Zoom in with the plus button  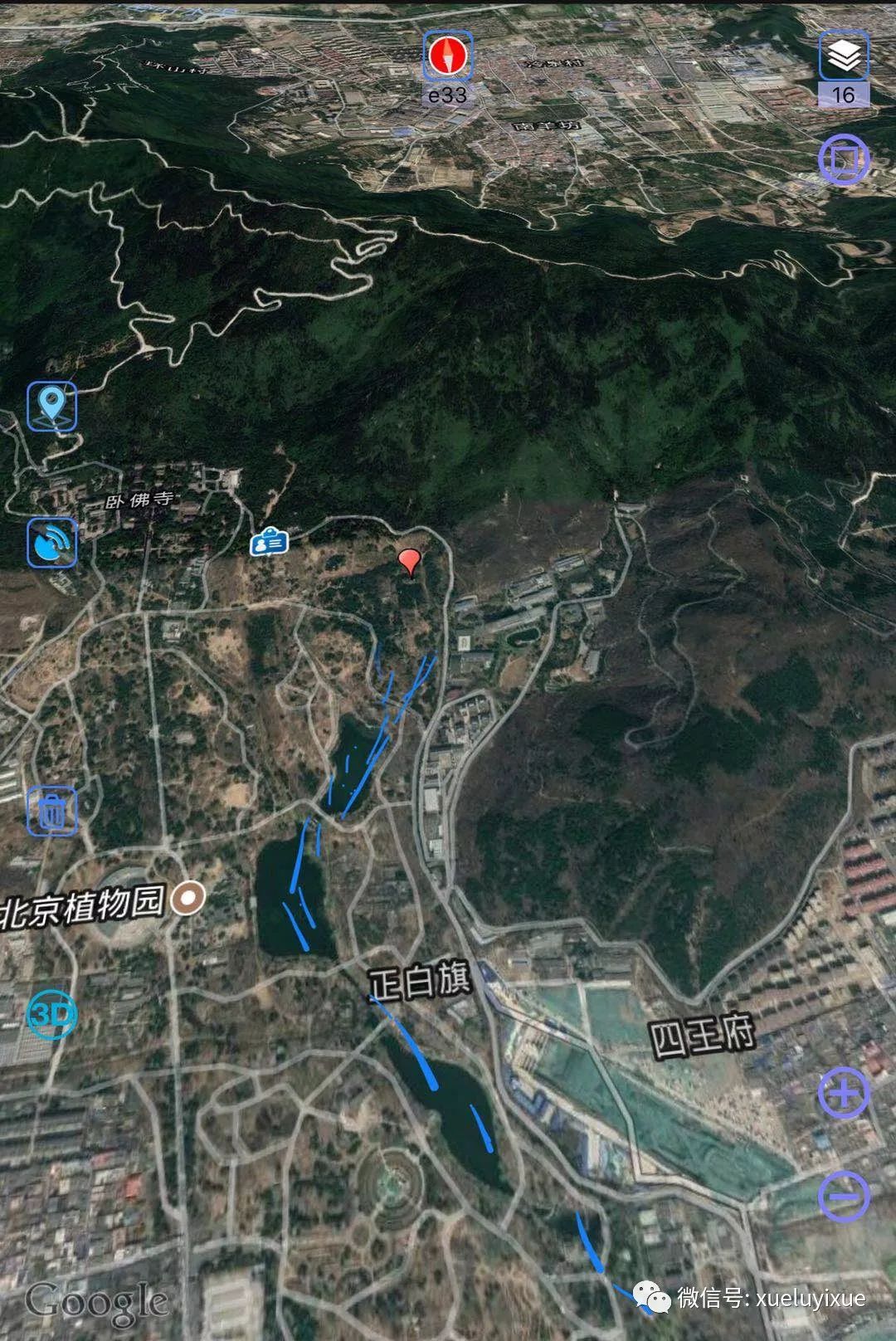click(844, 1093)
